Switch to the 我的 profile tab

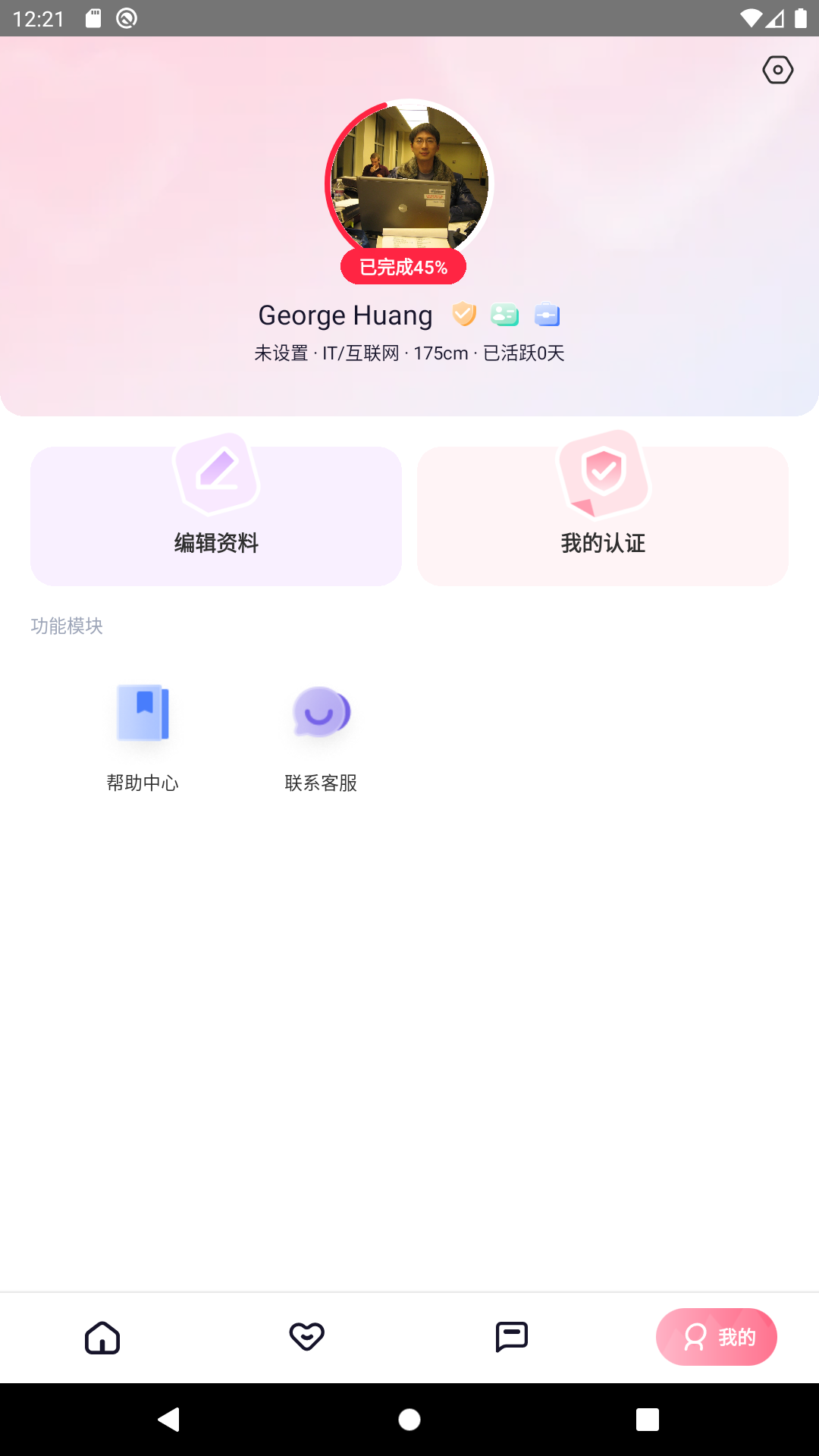716,1337
